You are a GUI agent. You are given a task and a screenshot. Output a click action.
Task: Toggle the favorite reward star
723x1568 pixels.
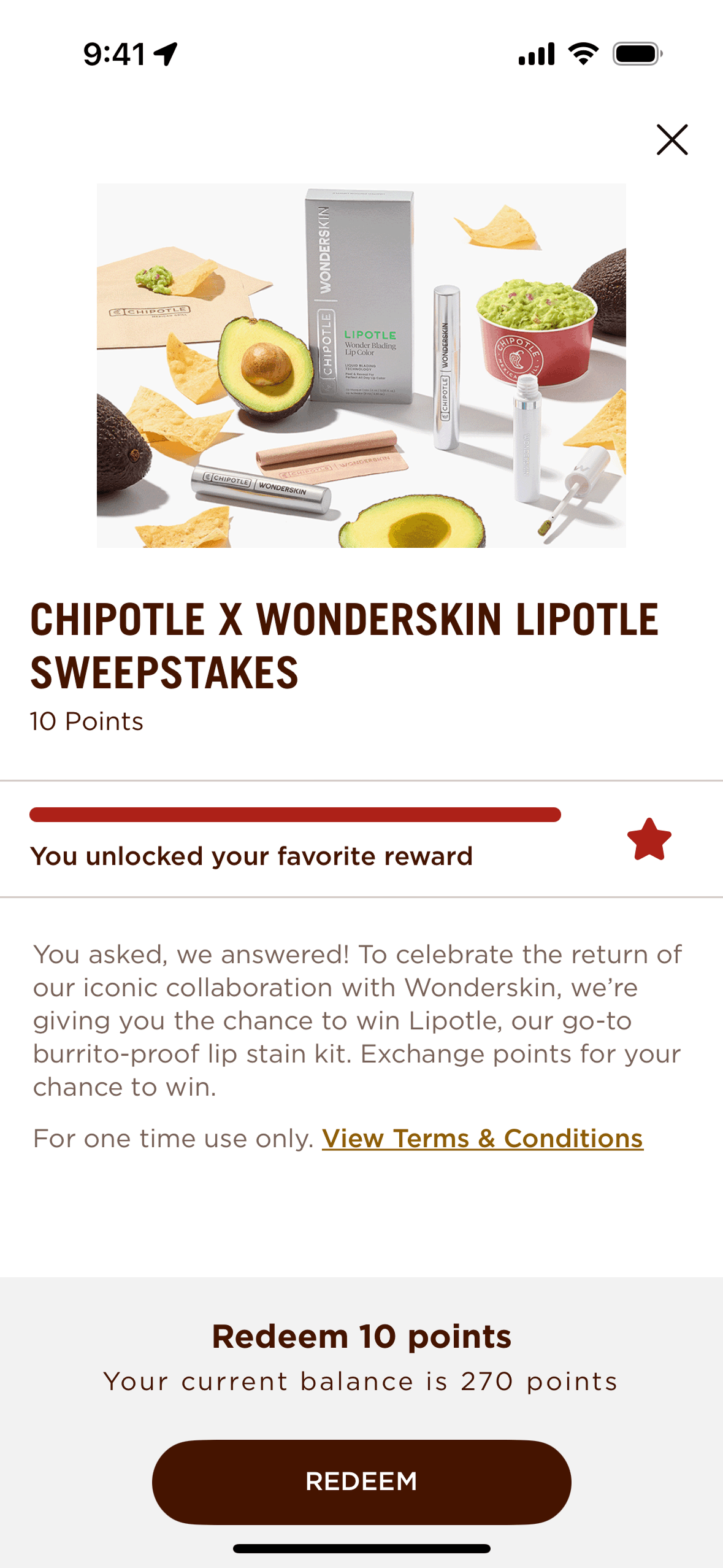649,839
